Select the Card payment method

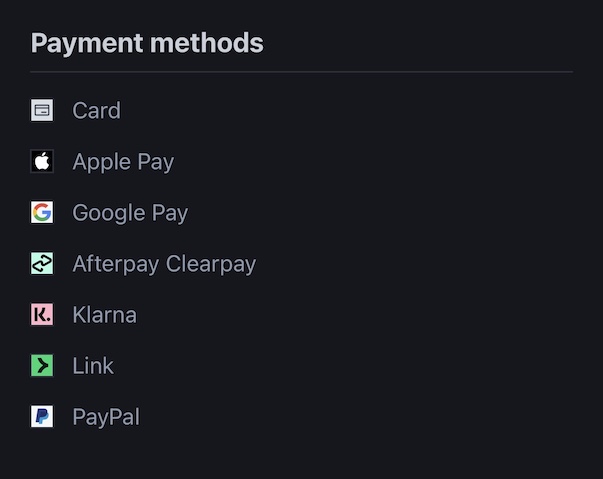tap(96, 111)
